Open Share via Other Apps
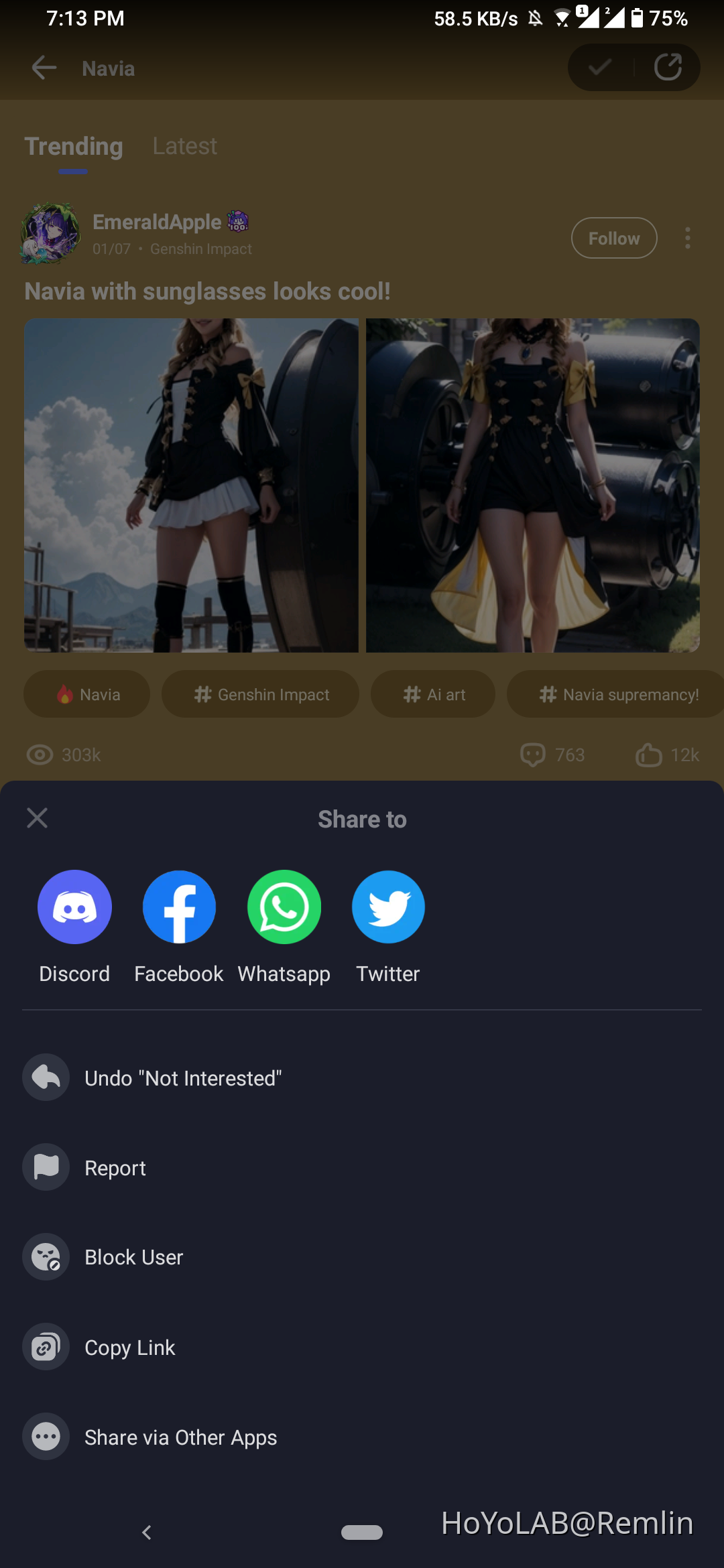The height and width of the screenshot is (1568, 724). pyautogui.click(x=46, y=1437)
